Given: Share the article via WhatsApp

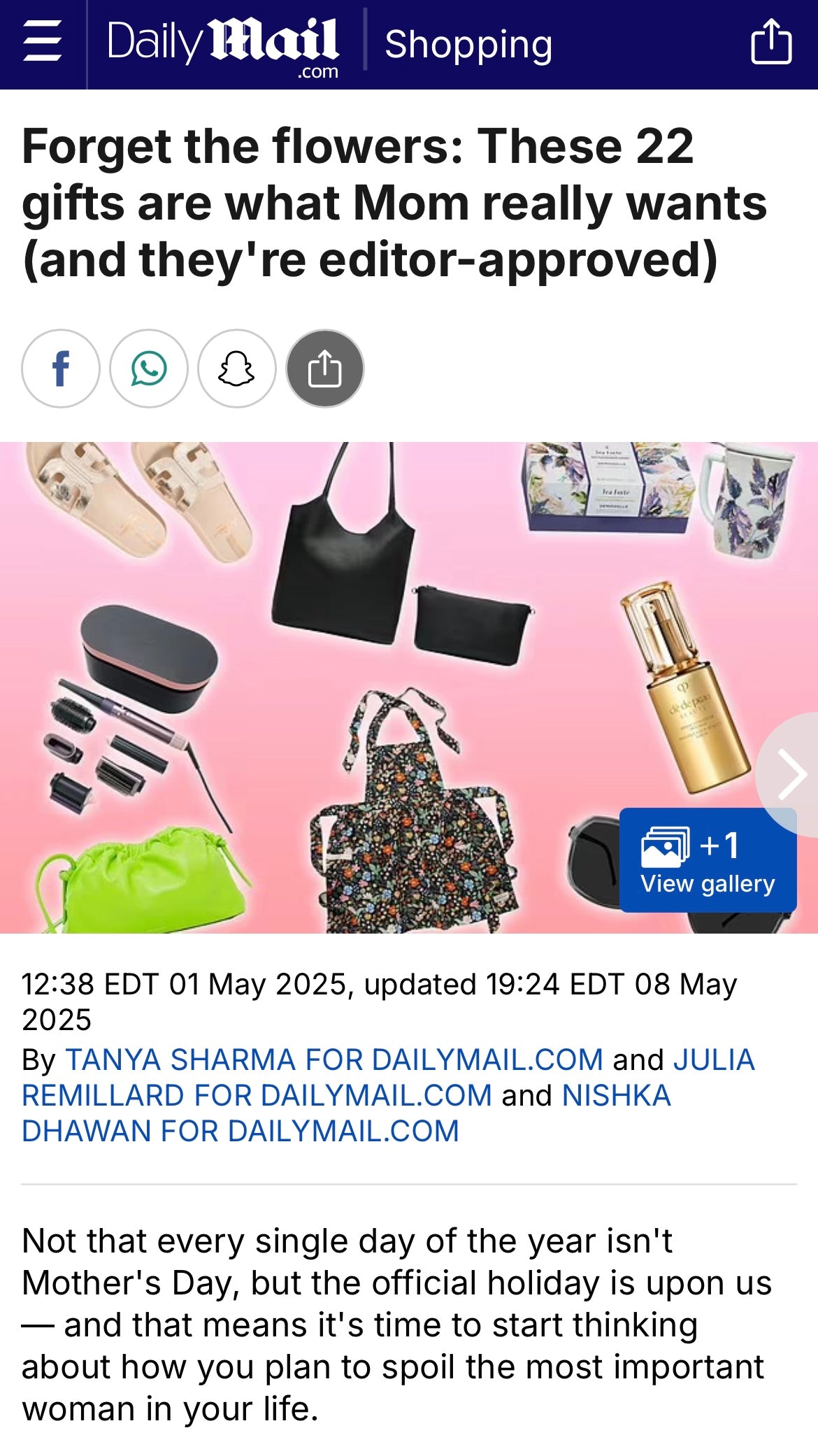Looking at the screenshot, I should pos(149,369).
